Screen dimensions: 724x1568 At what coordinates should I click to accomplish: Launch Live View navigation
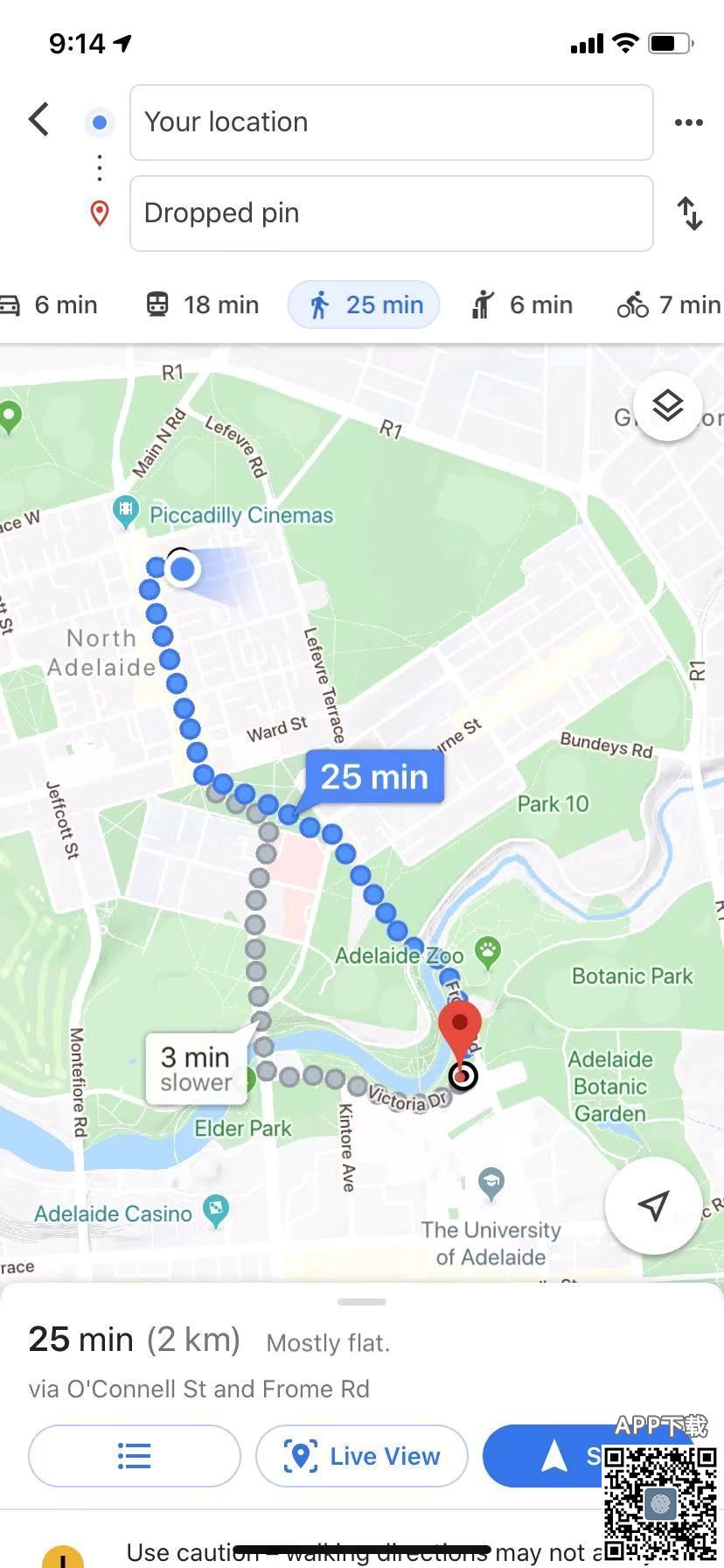(x=361, y=1456)
